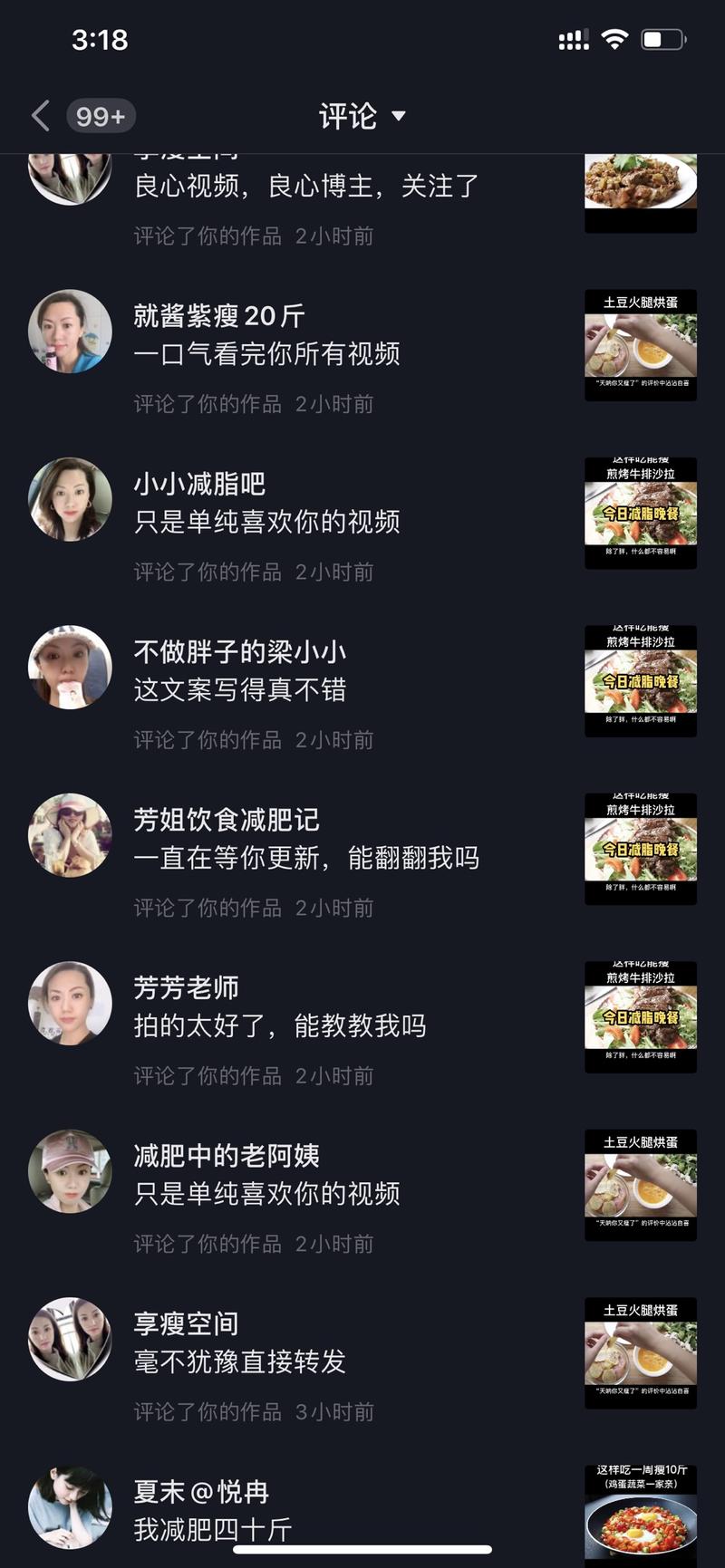
Task: Tap the back arrow at top left
Action: pos(40,116)
